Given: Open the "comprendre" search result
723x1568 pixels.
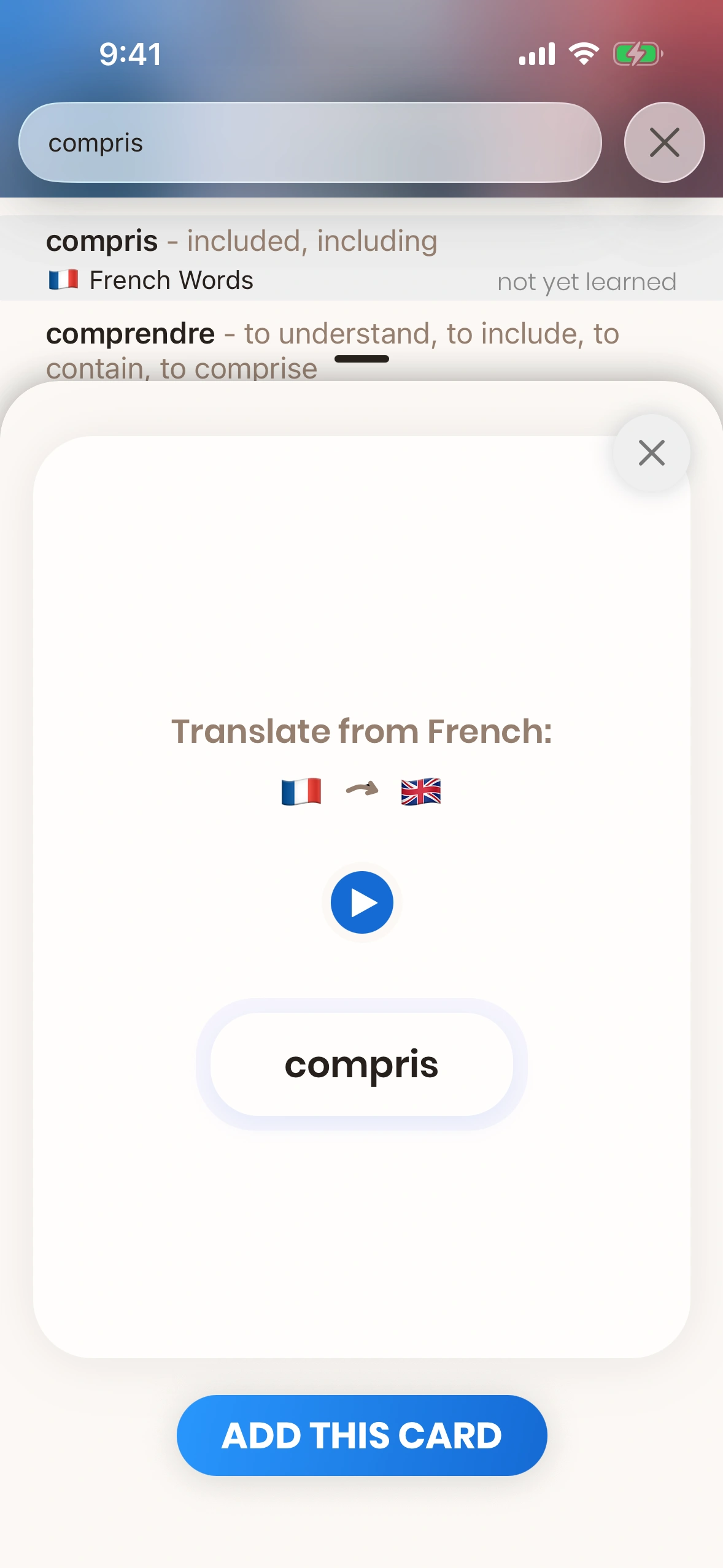Looking at the screenshot, I should tap(331, 342).
